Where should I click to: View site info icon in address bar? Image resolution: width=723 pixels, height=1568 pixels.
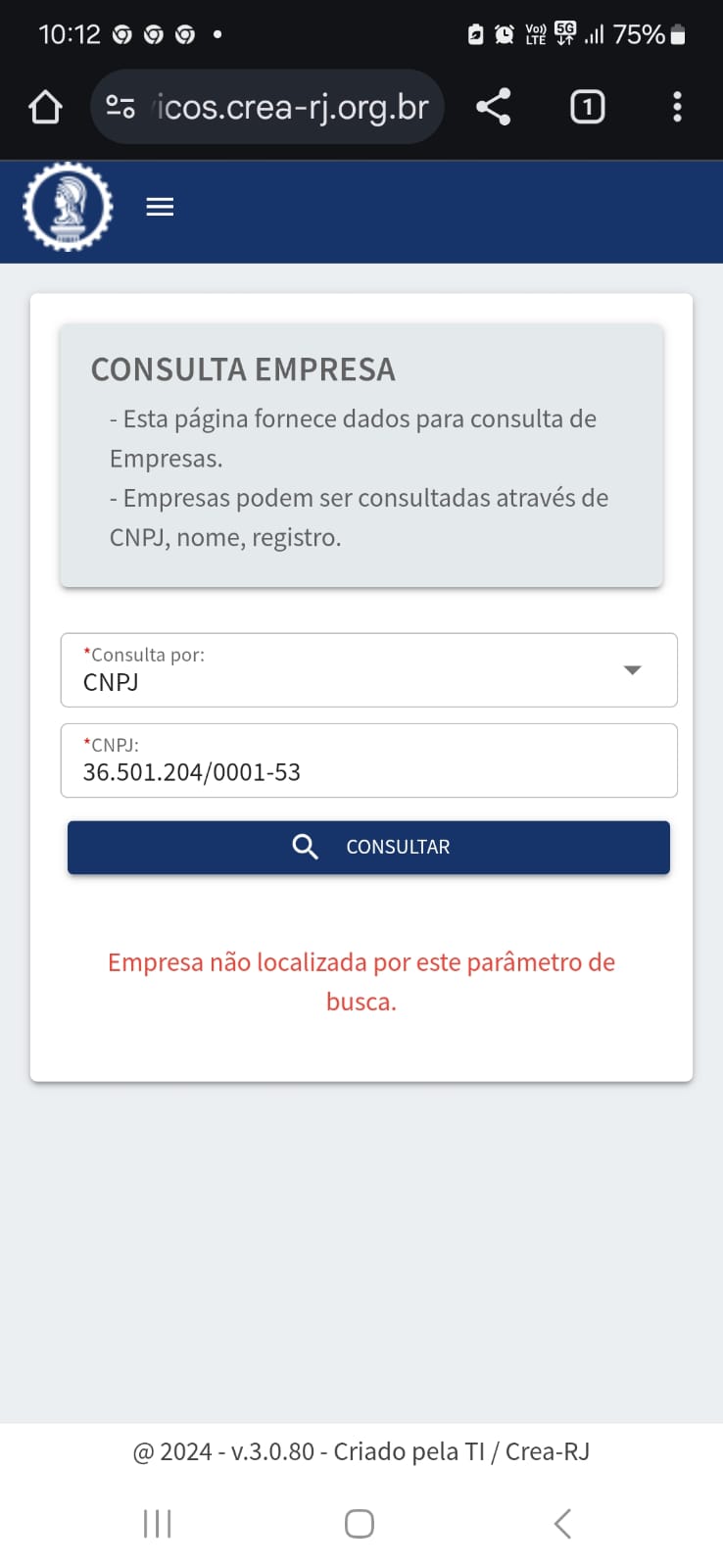pos(120,107)
